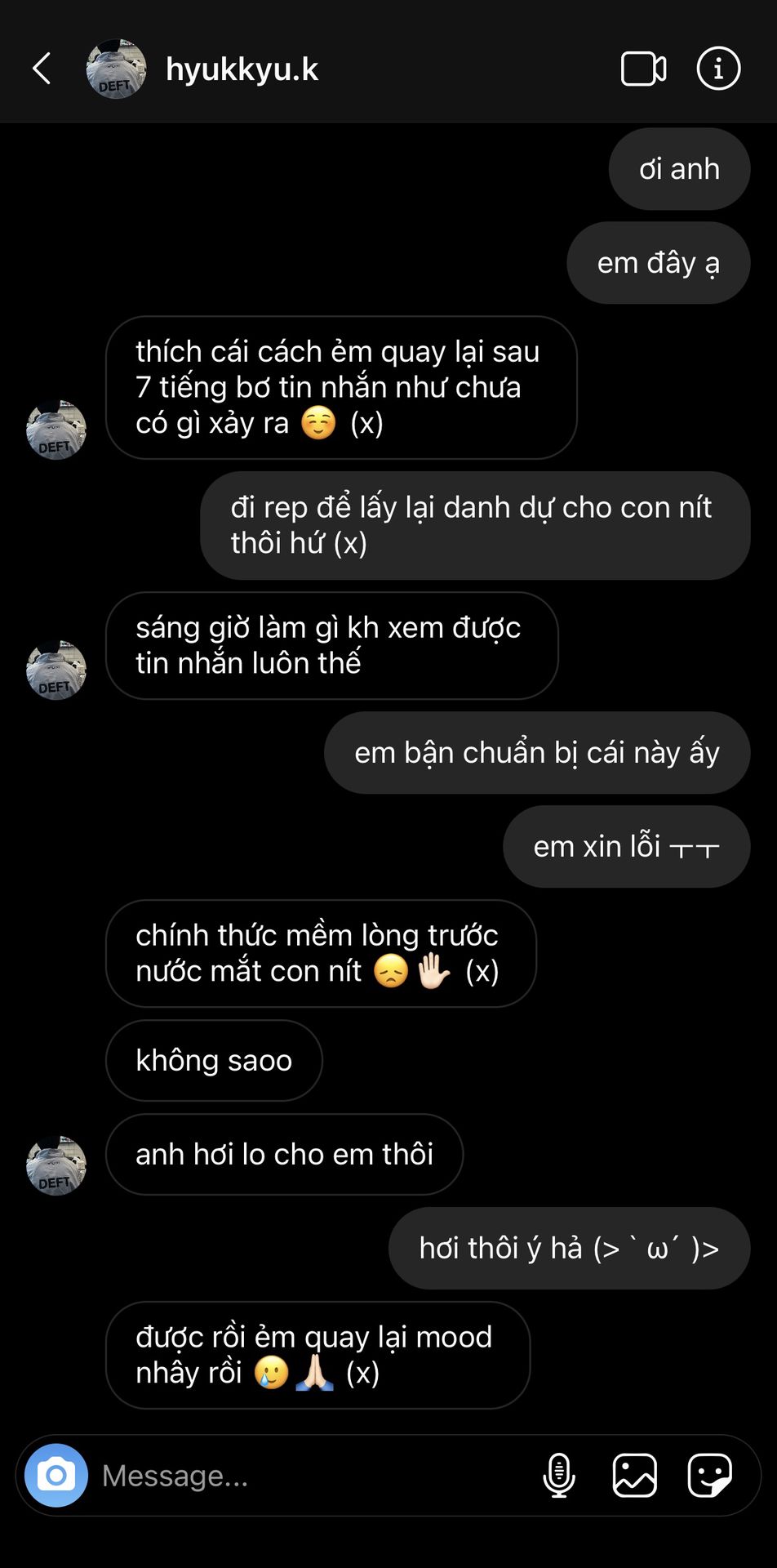Open sticker picker
The height and width of the screenshot is (1568, 777).
(709, 1475)
